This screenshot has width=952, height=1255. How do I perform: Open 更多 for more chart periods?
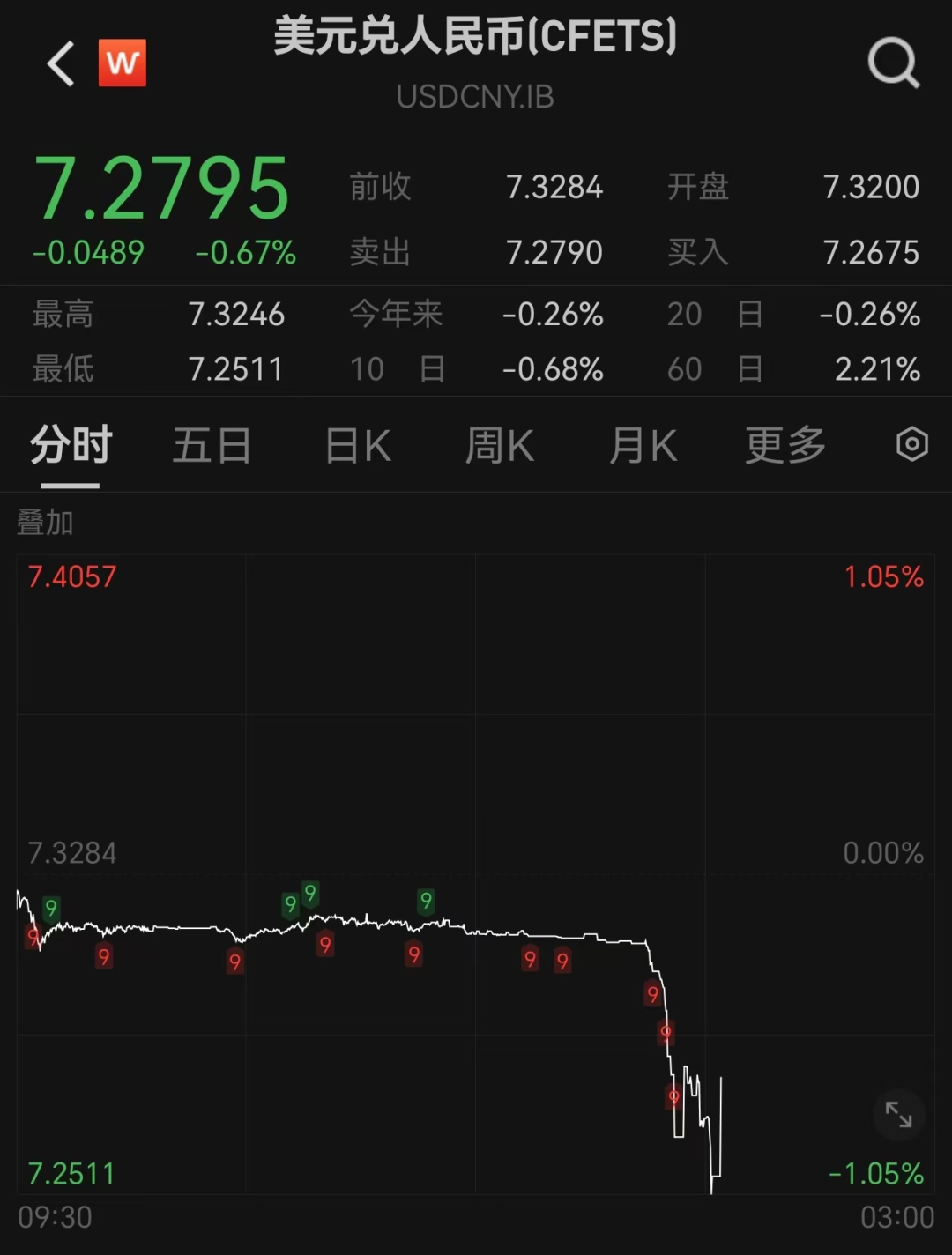click(783, 446)
